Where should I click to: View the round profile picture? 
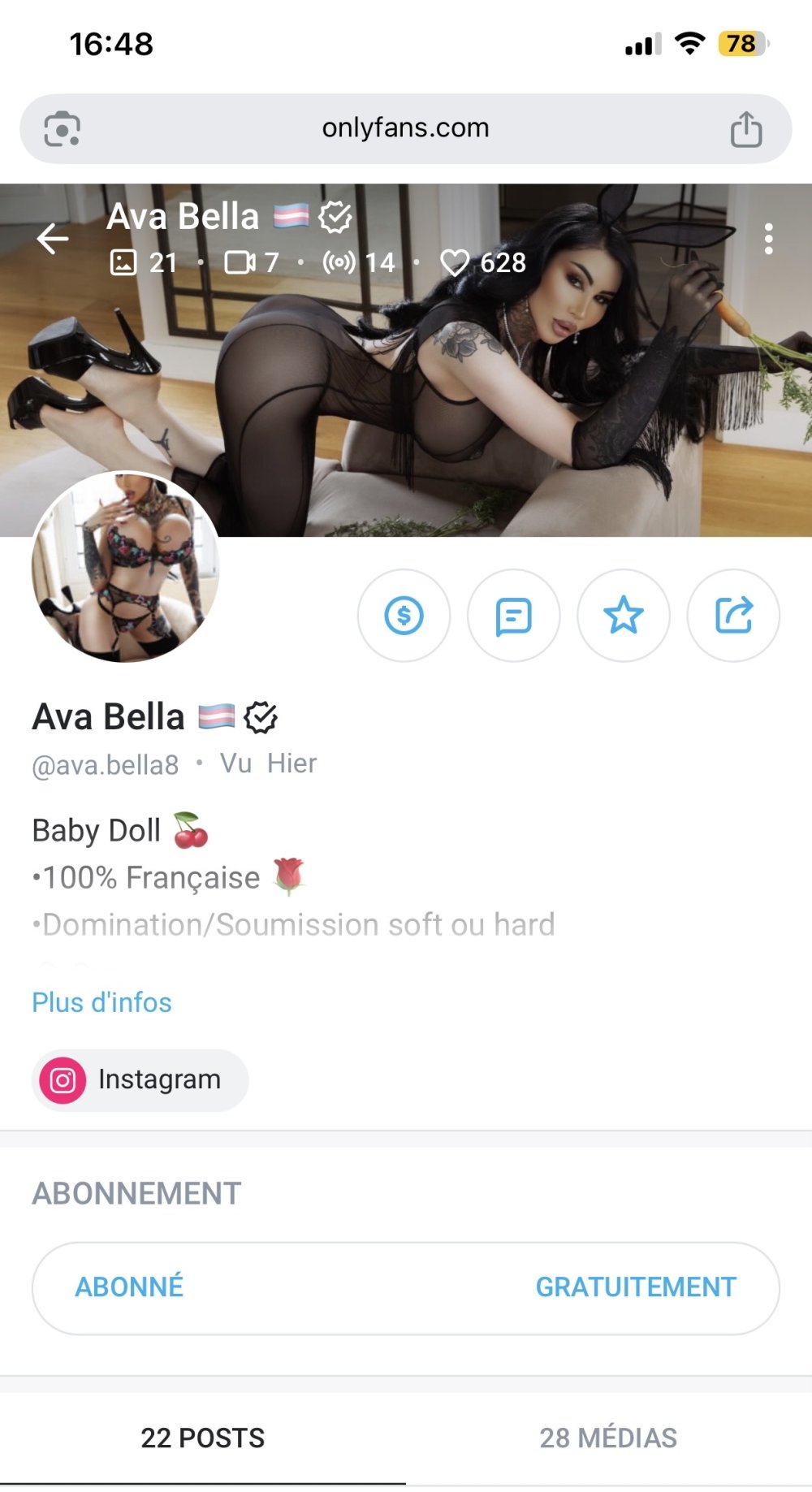coord(125,567)
